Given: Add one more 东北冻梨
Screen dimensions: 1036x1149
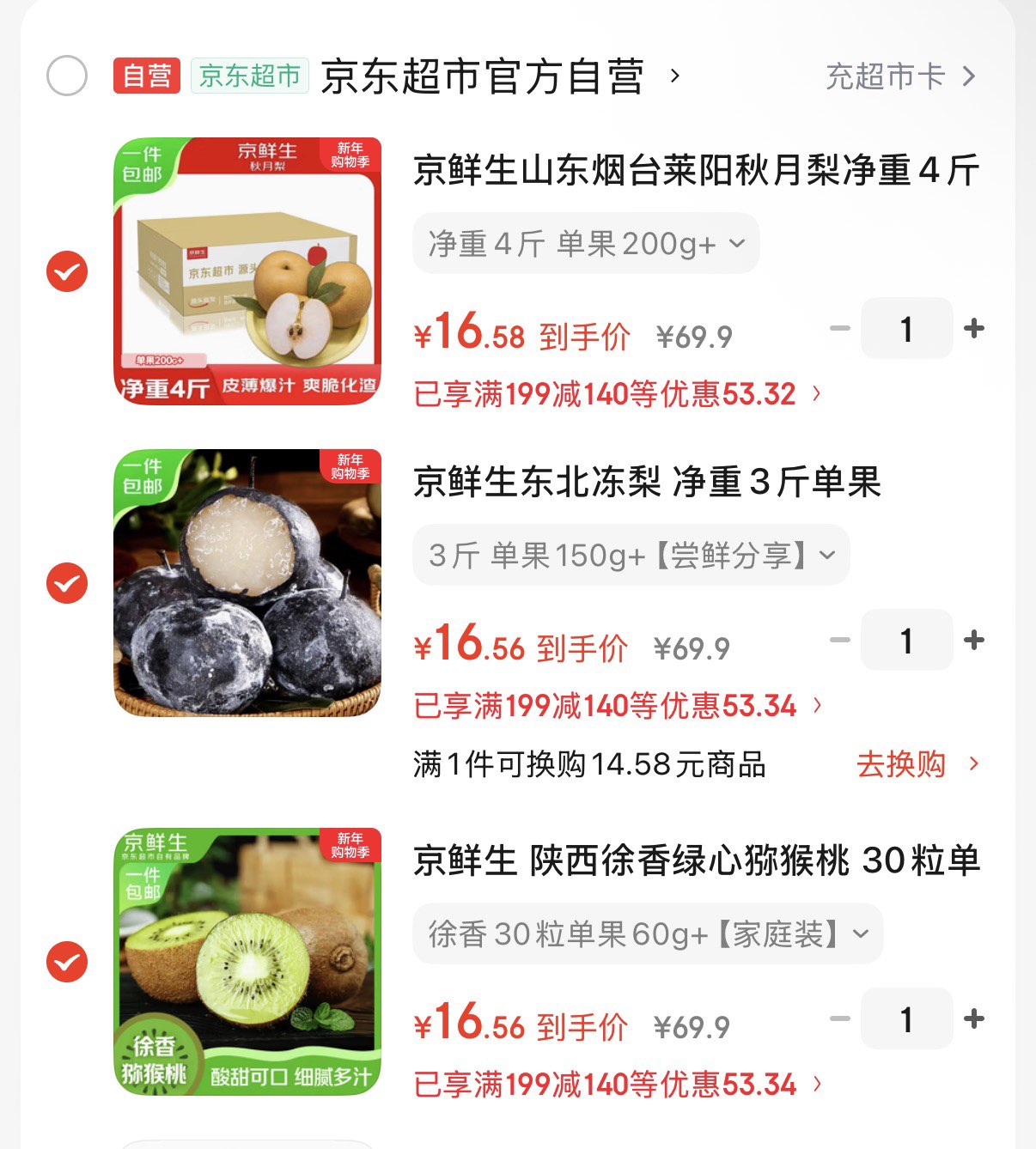Looking at the screenshot, I should [974, 640].
